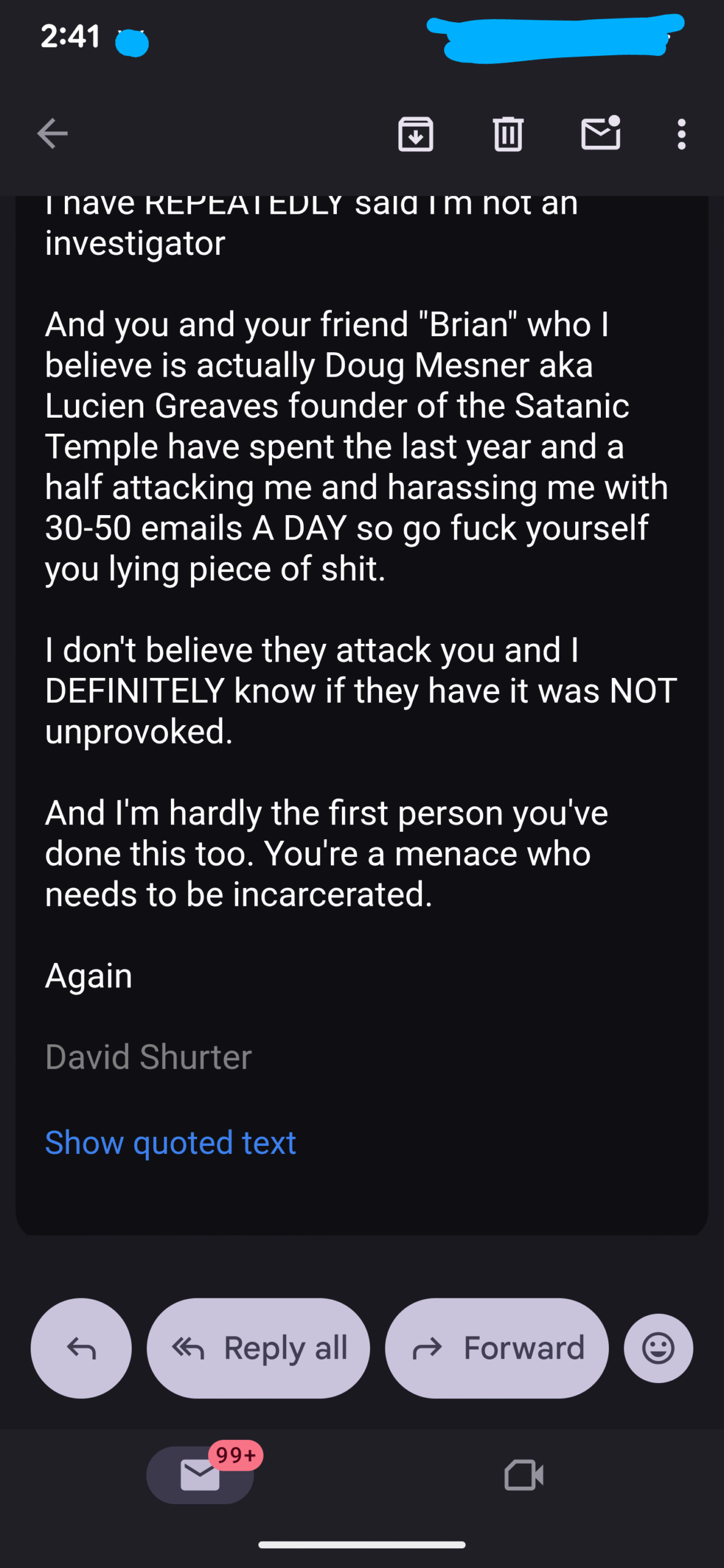This screenshot has height=1568, width=724.
Task: Switch to the Meet video tab
Action: pos(523,1474)
